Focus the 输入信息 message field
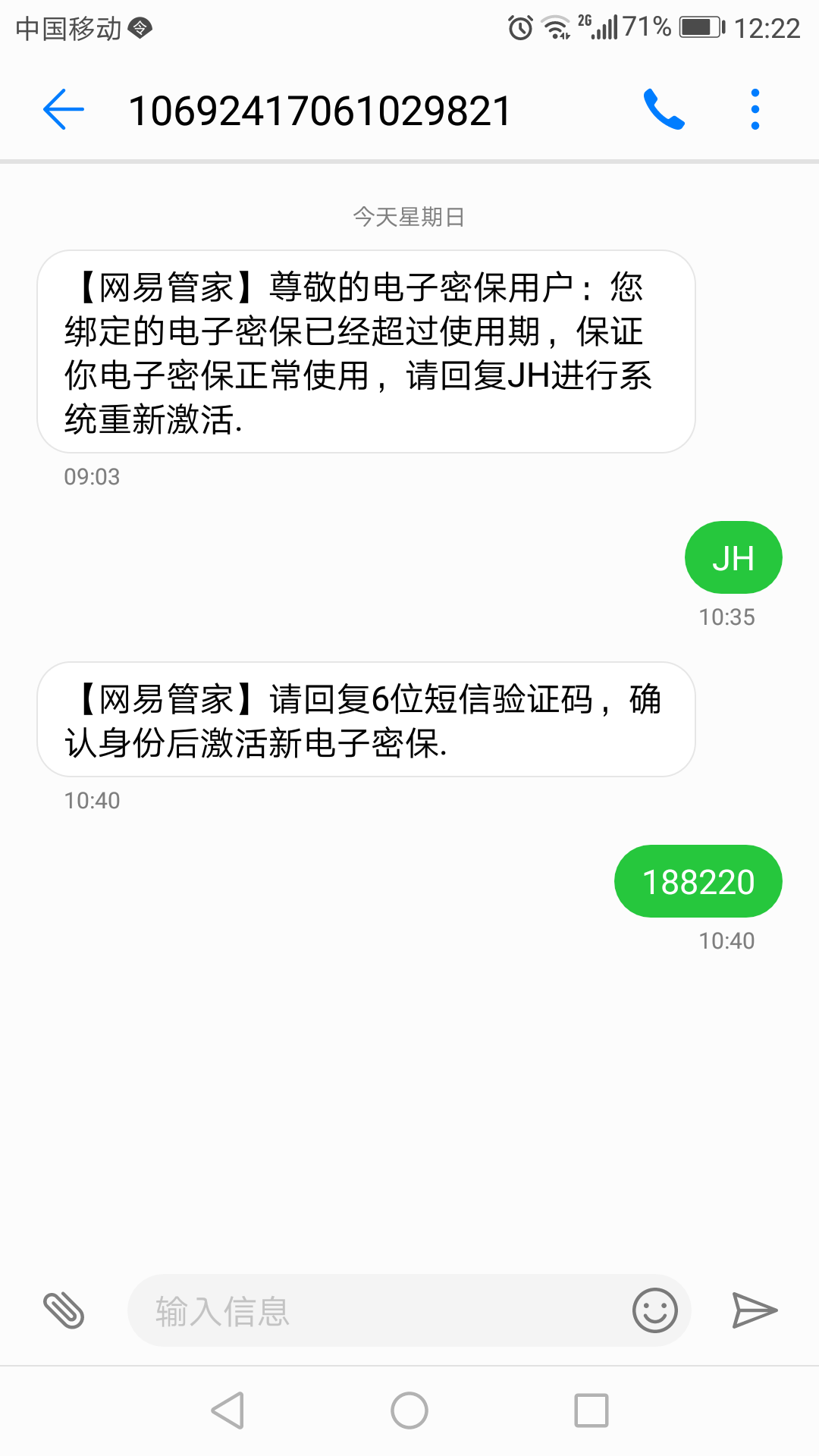Screen dimensions: 819x1456 (379, 1310)
